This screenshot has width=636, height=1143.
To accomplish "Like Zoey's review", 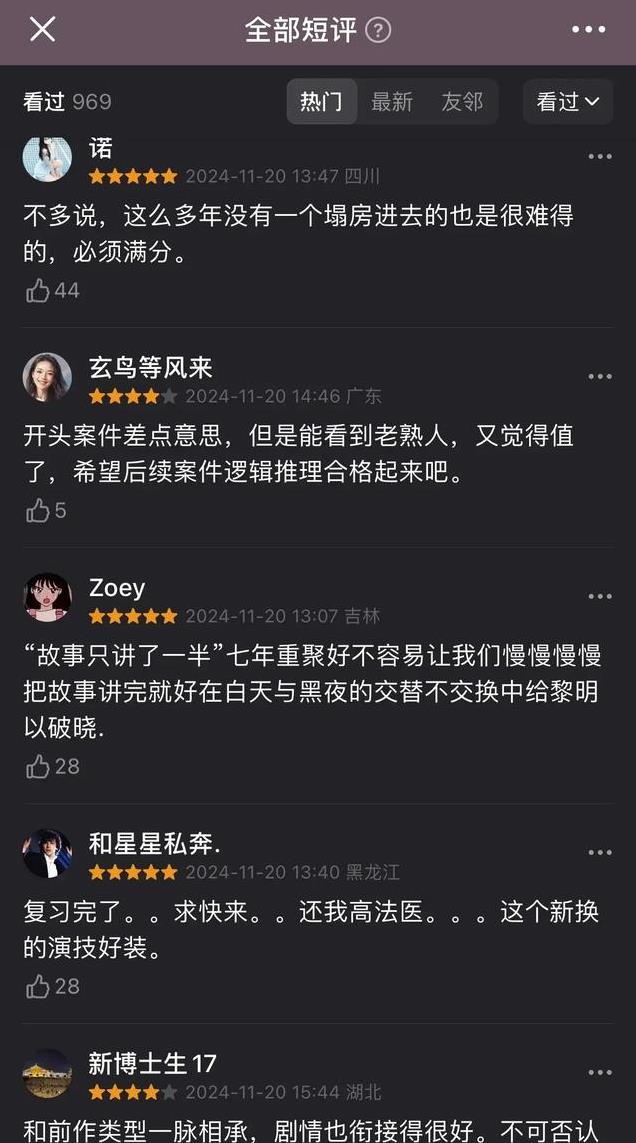I will (x=39, y=767).
